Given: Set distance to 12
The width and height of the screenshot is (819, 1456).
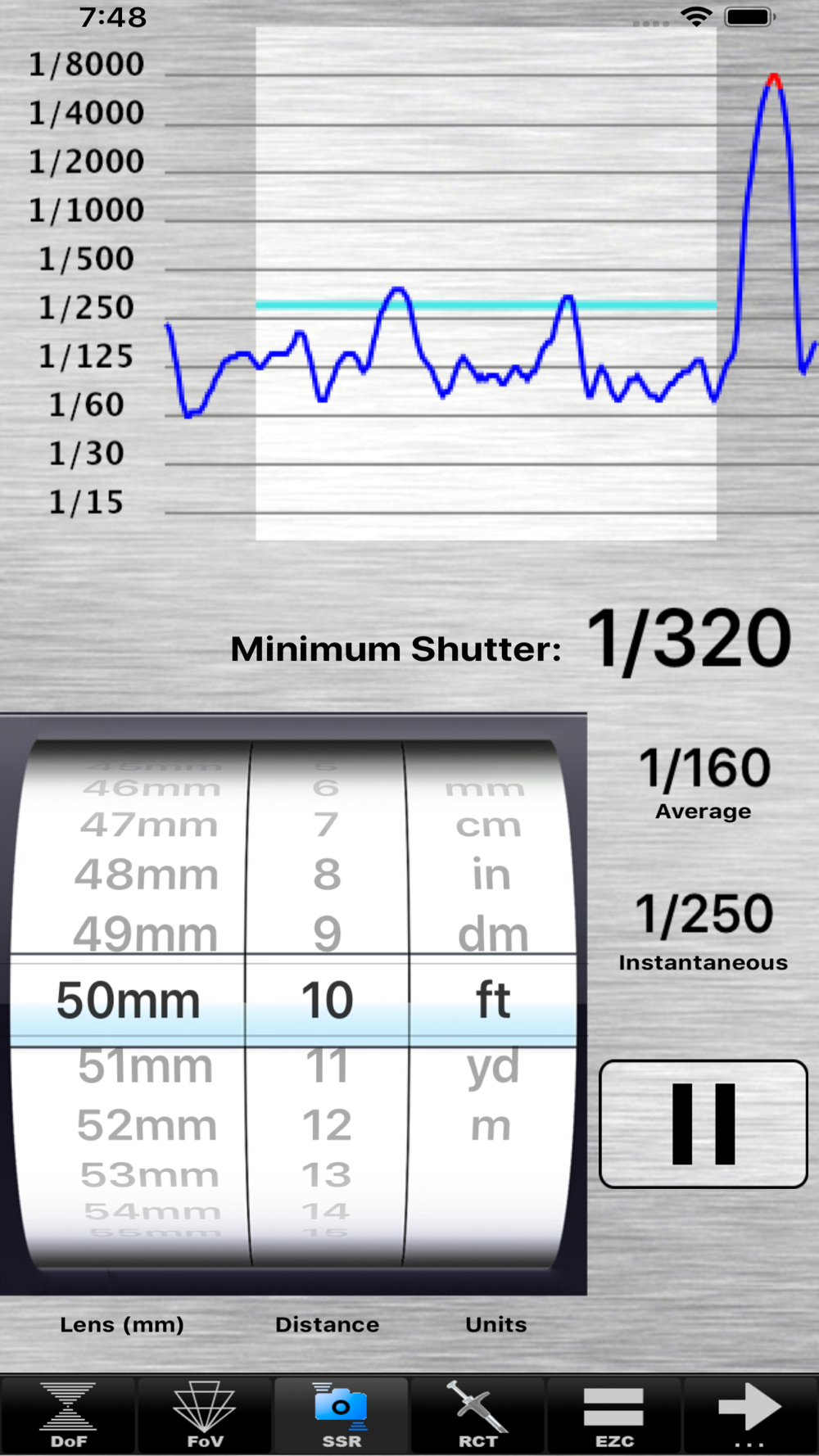Looking at the screenshot, I should [x=327, y=1125].
